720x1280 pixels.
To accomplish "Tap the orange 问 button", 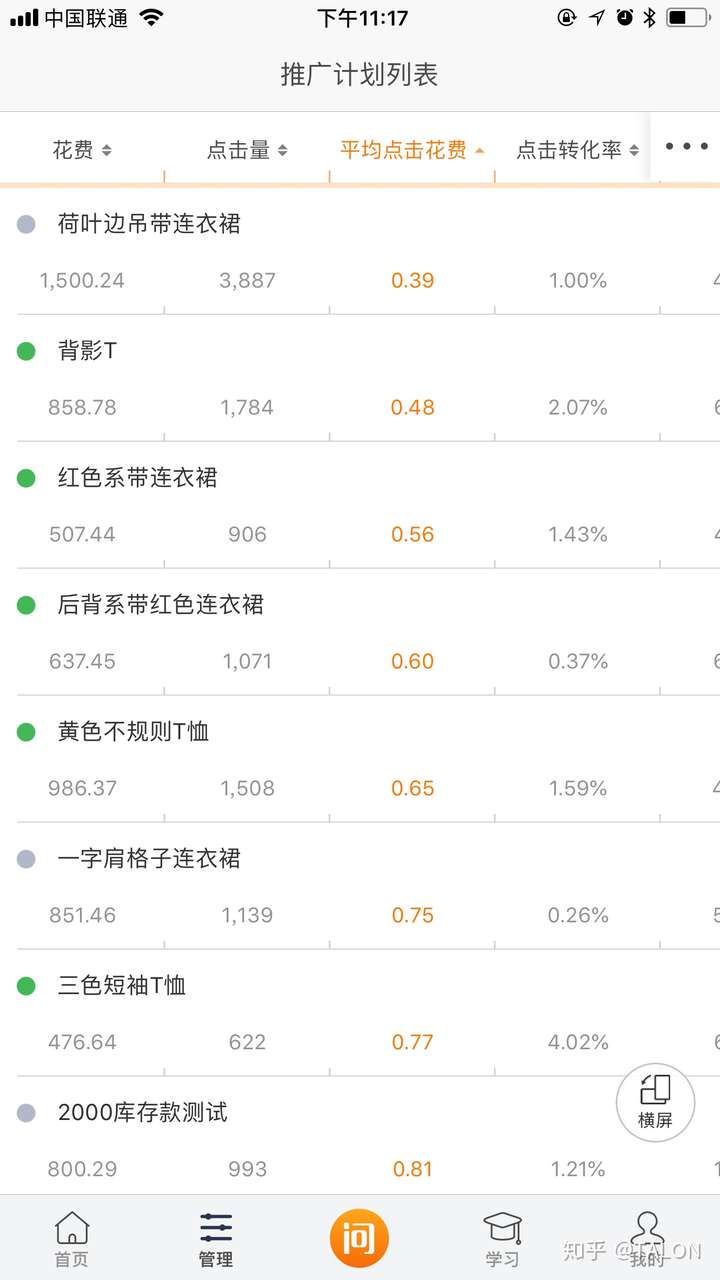I will coord(359,1238).
